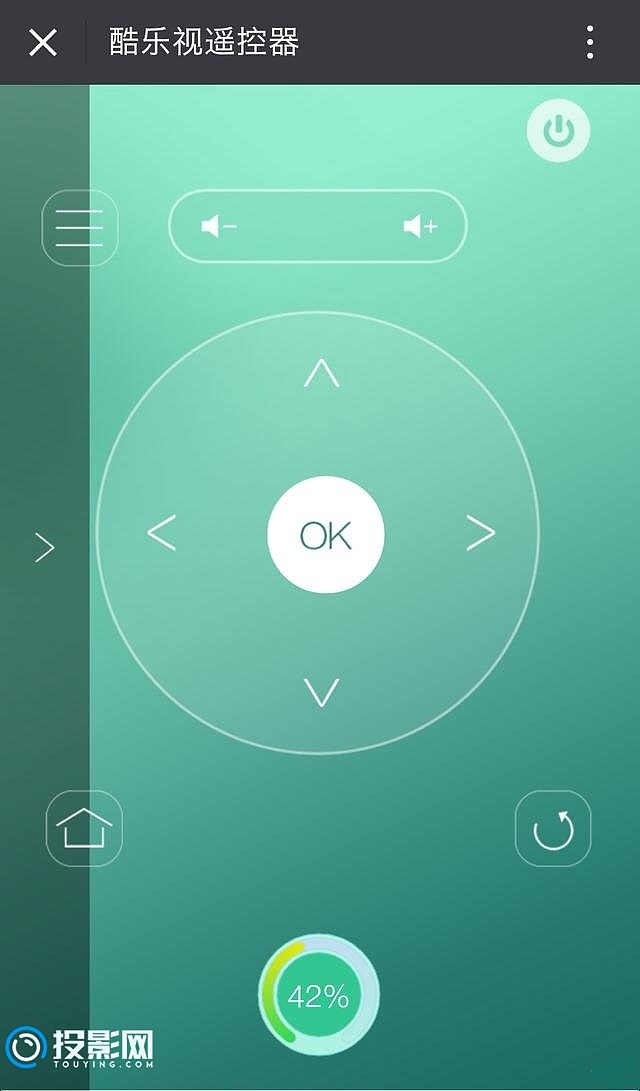640x1091 pixels.
Task: Go to the projector home screen
Action: point(84,828)
